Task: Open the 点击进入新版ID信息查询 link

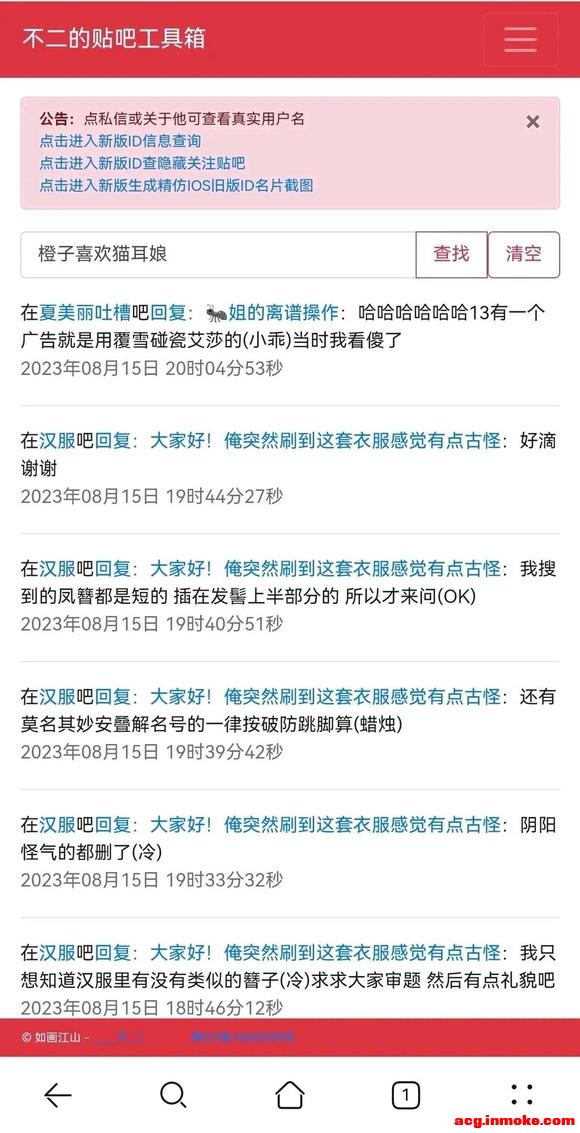Action: coord(120,141)
